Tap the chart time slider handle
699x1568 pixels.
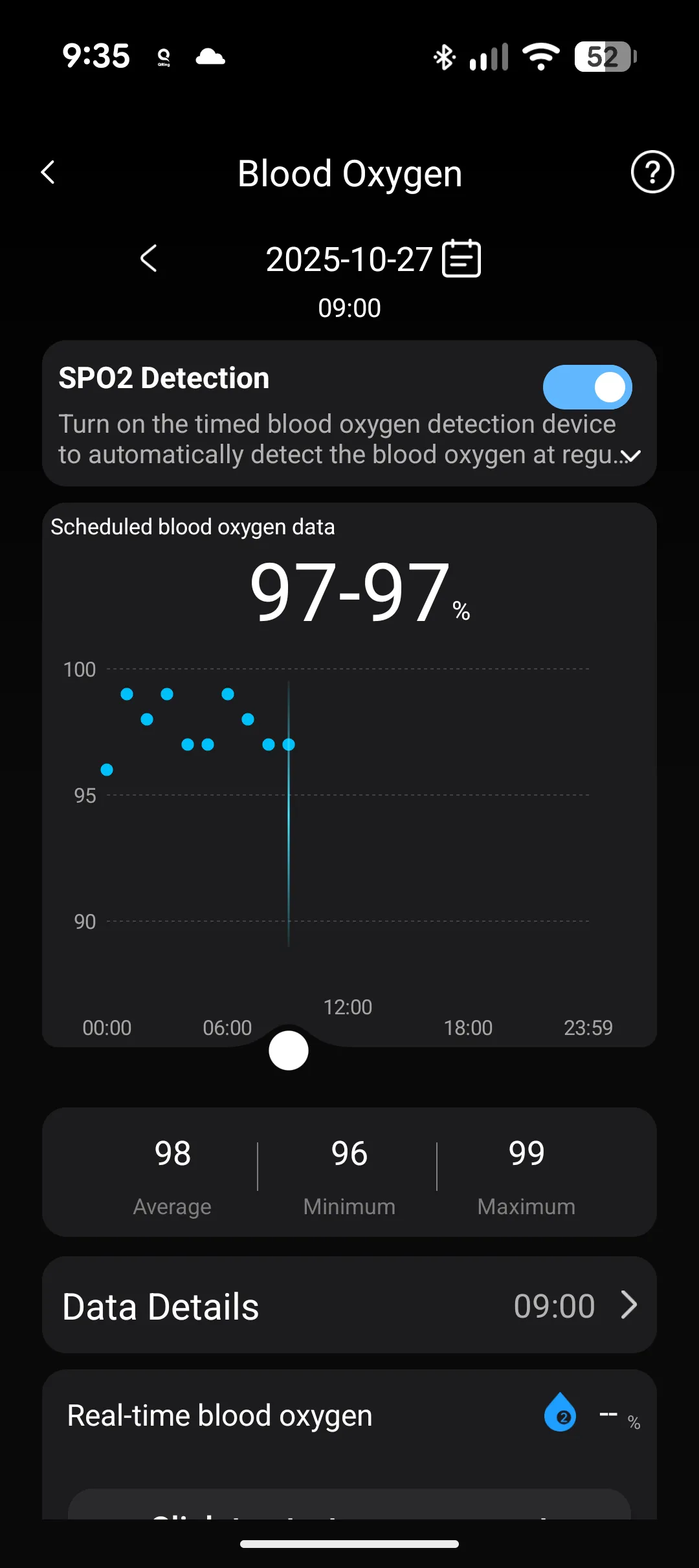pyautogui.click(x=289, y=1051)
